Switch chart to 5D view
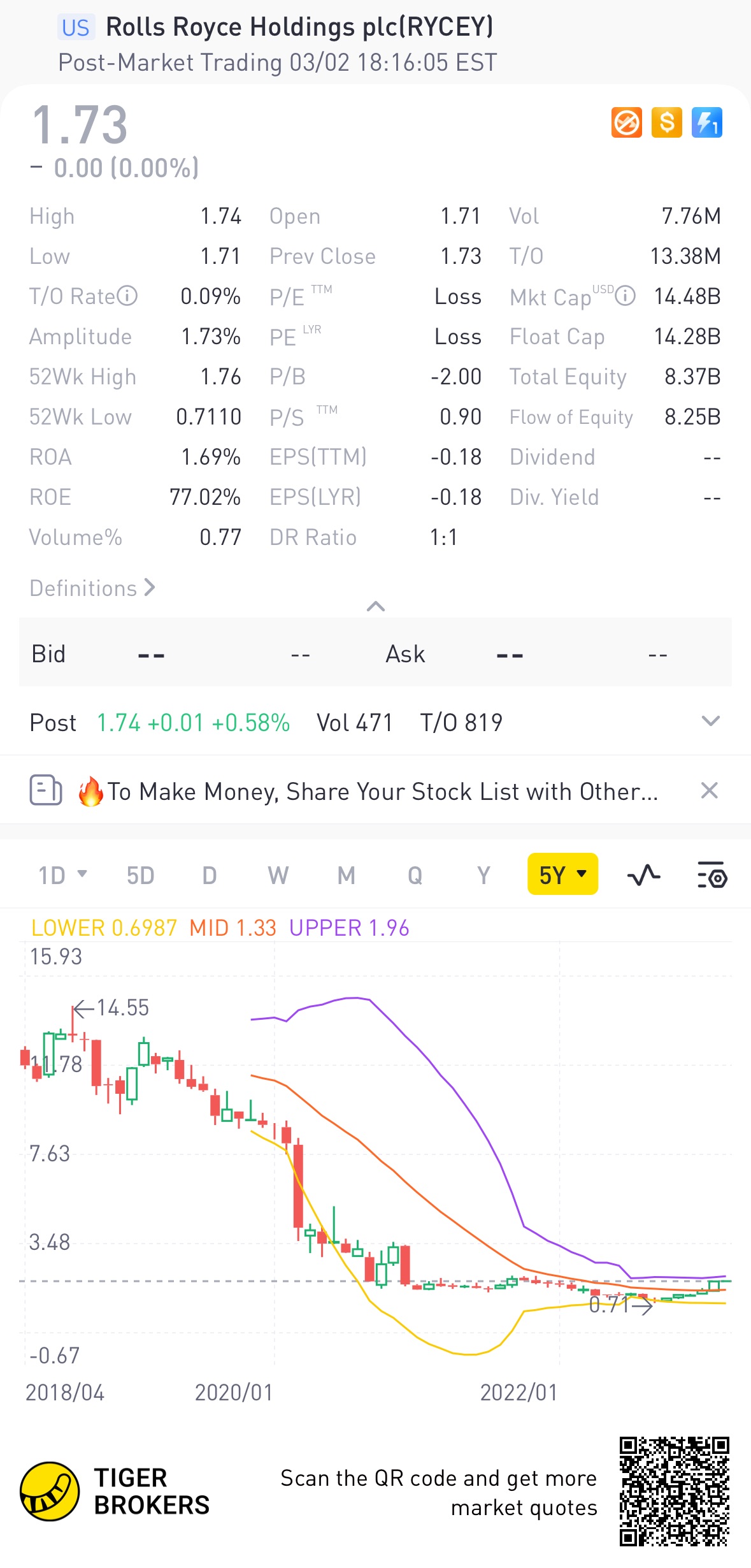 (x=140, y=875)
